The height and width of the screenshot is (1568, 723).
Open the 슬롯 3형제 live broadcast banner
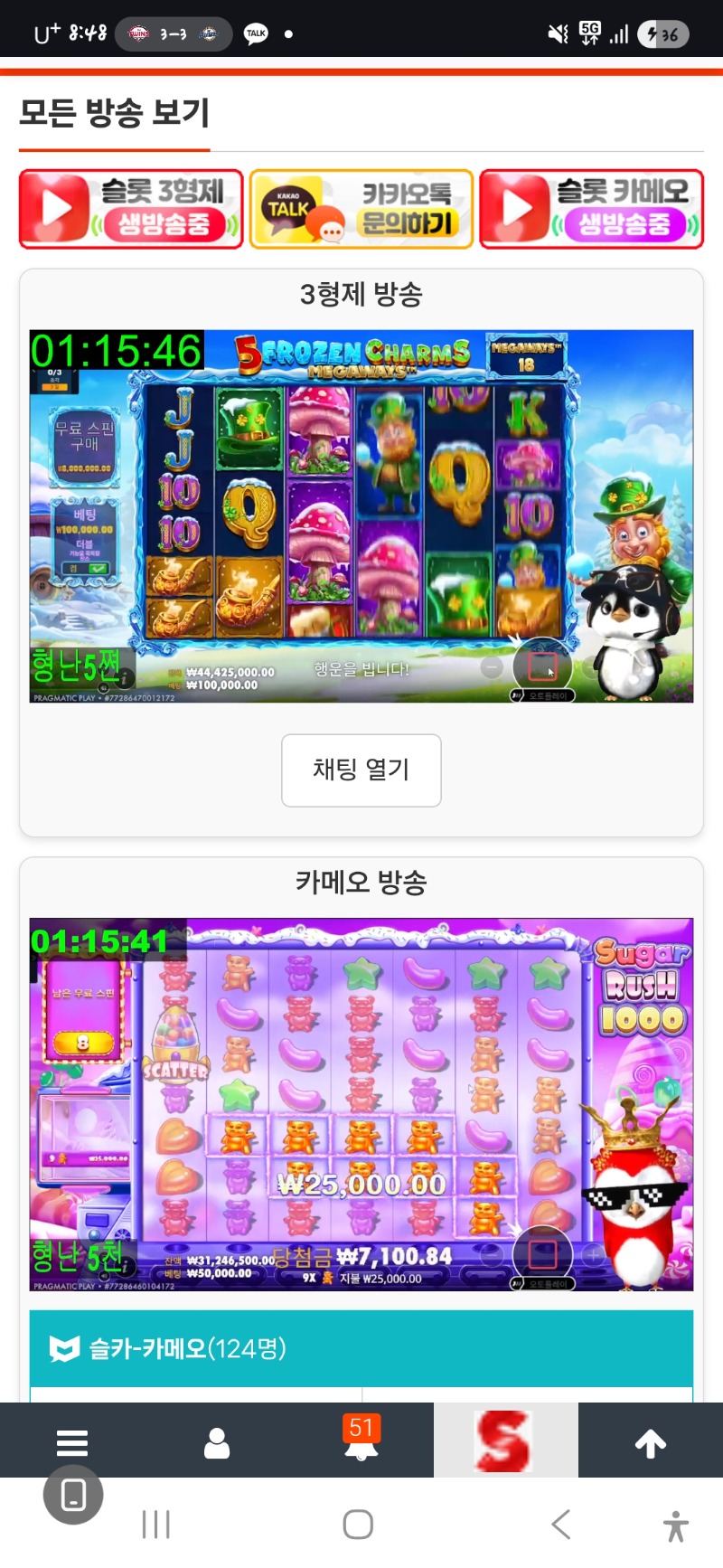131,209
